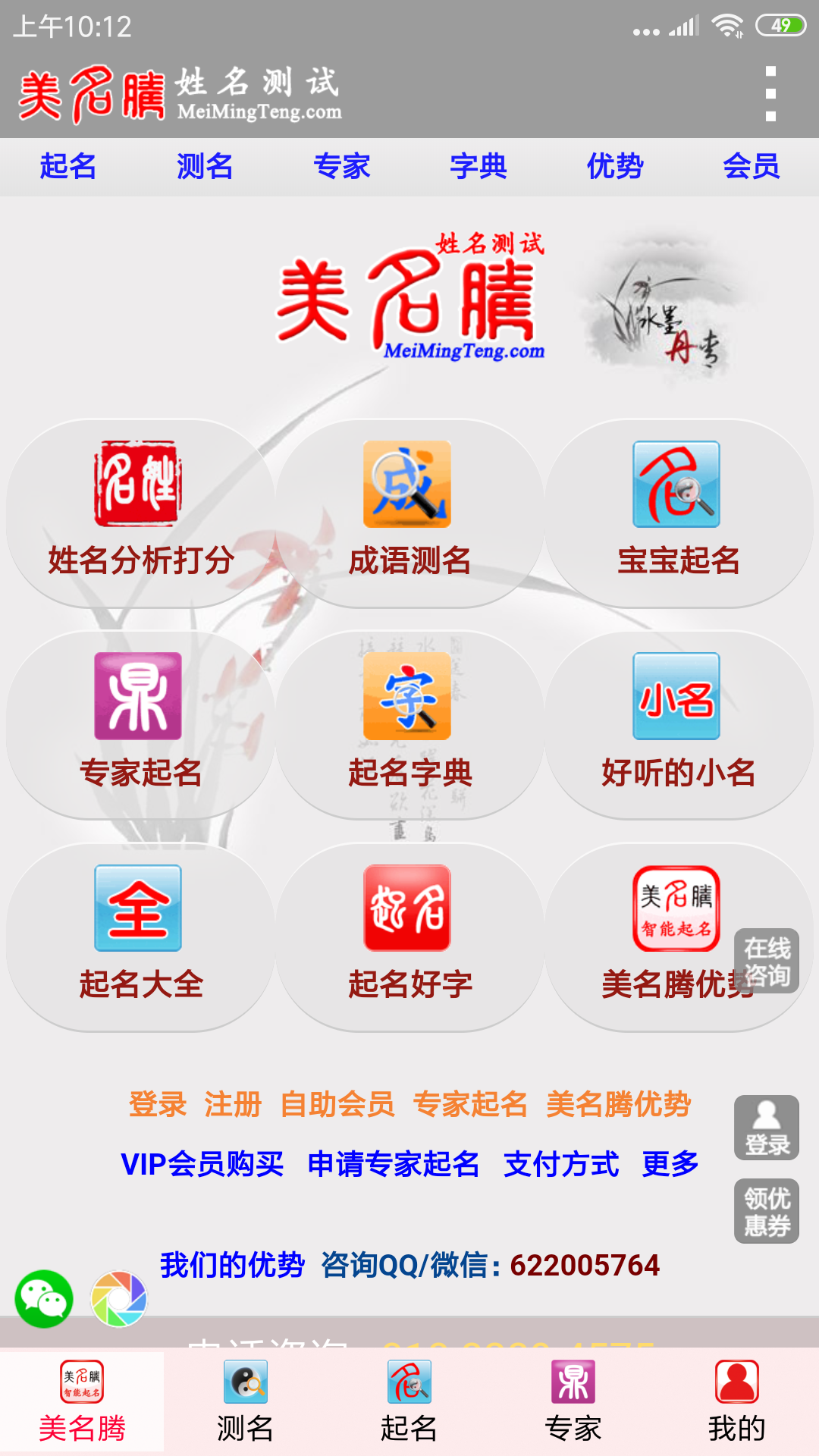Image resolution: width=819 pixels, height=1456 pixels.
Task: Switch to the 我的 bottom tab
Action: tap(736, 1402)
